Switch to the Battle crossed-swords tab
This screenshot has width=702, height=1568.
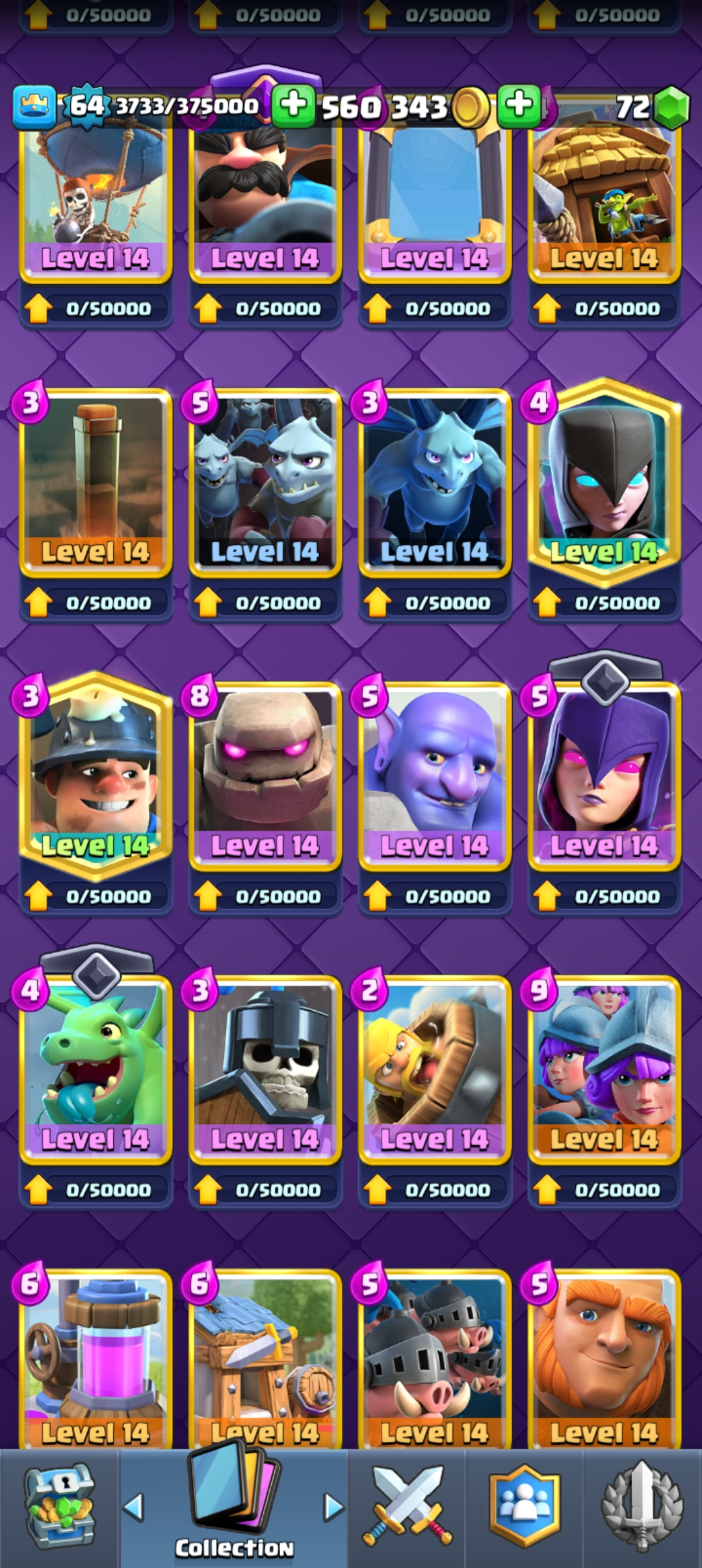(x=407, y=1507)
